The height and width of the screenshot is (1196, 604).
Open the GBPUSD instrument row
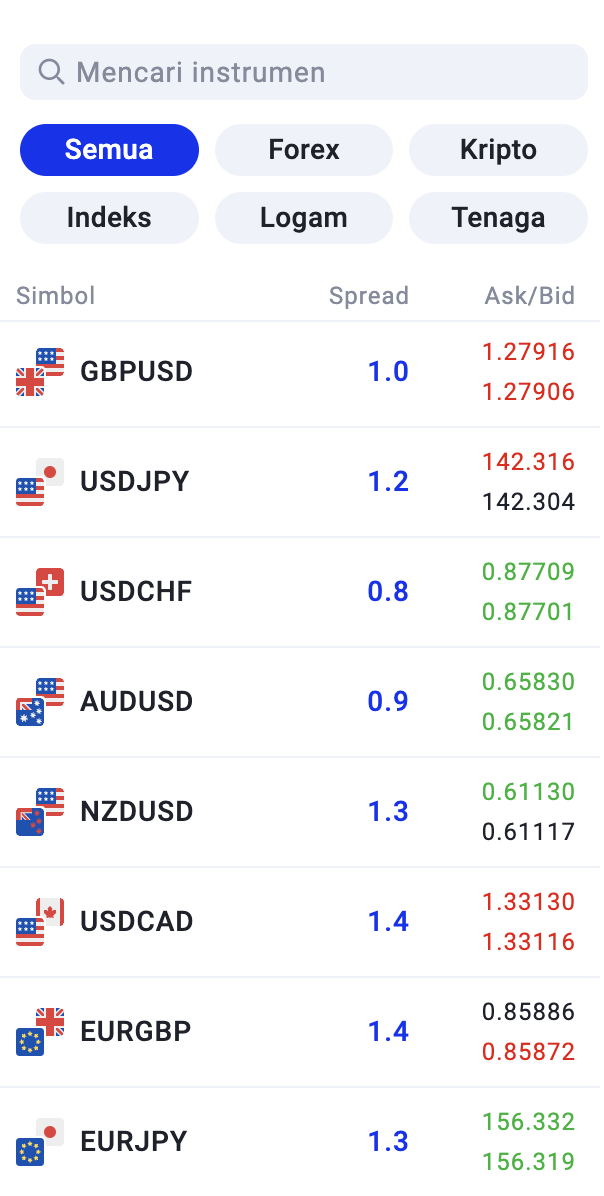point(302,372)
